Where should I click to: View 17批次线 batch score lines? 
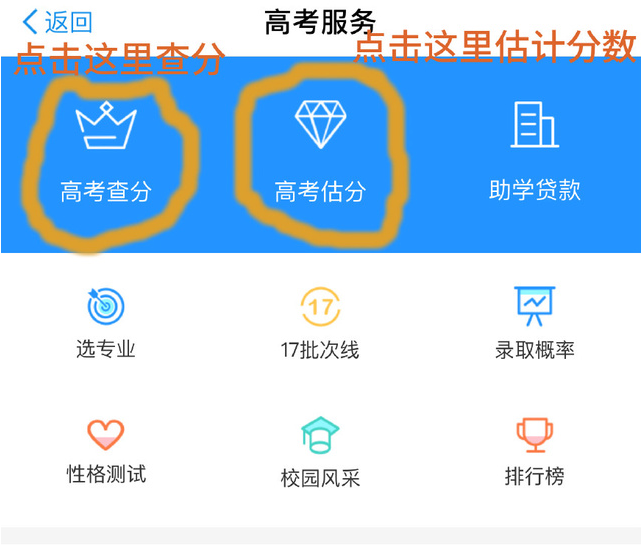tap(320, 322)
